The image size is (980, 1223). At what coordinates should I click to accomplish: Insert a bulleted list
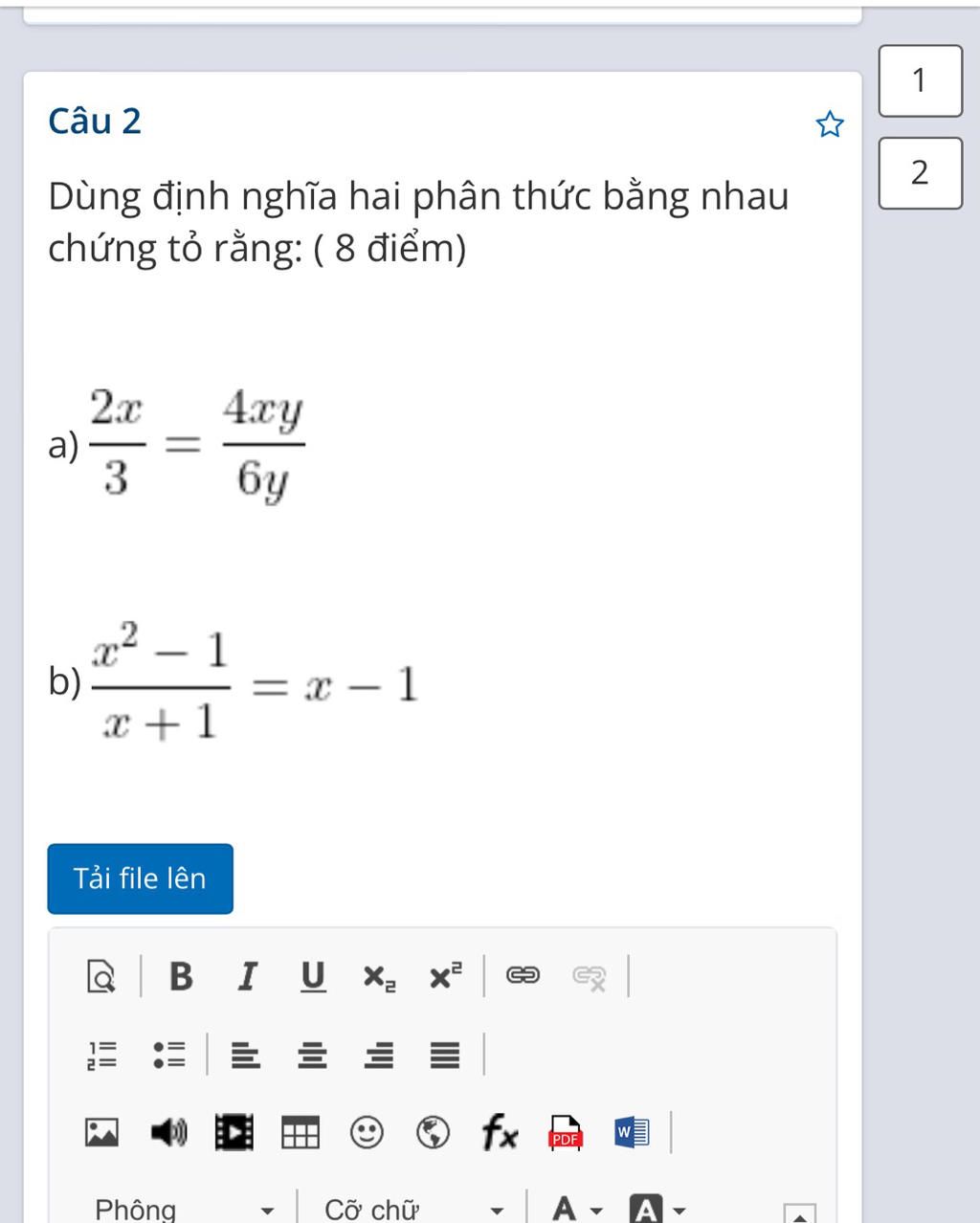169,1056
